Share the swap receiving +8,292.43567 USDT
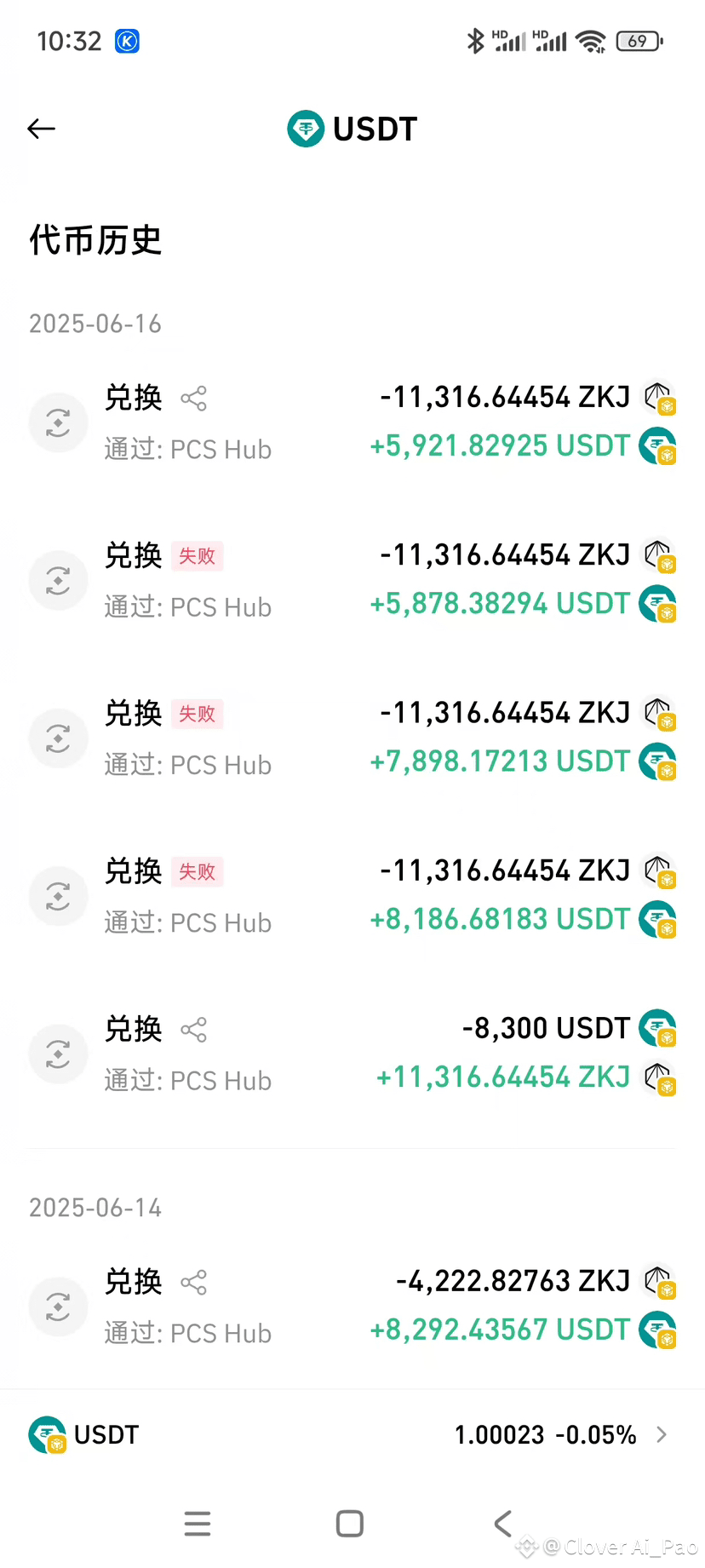Image resolution: width=705 pixels, height=1568 pixels. [x=194, y=1282]
